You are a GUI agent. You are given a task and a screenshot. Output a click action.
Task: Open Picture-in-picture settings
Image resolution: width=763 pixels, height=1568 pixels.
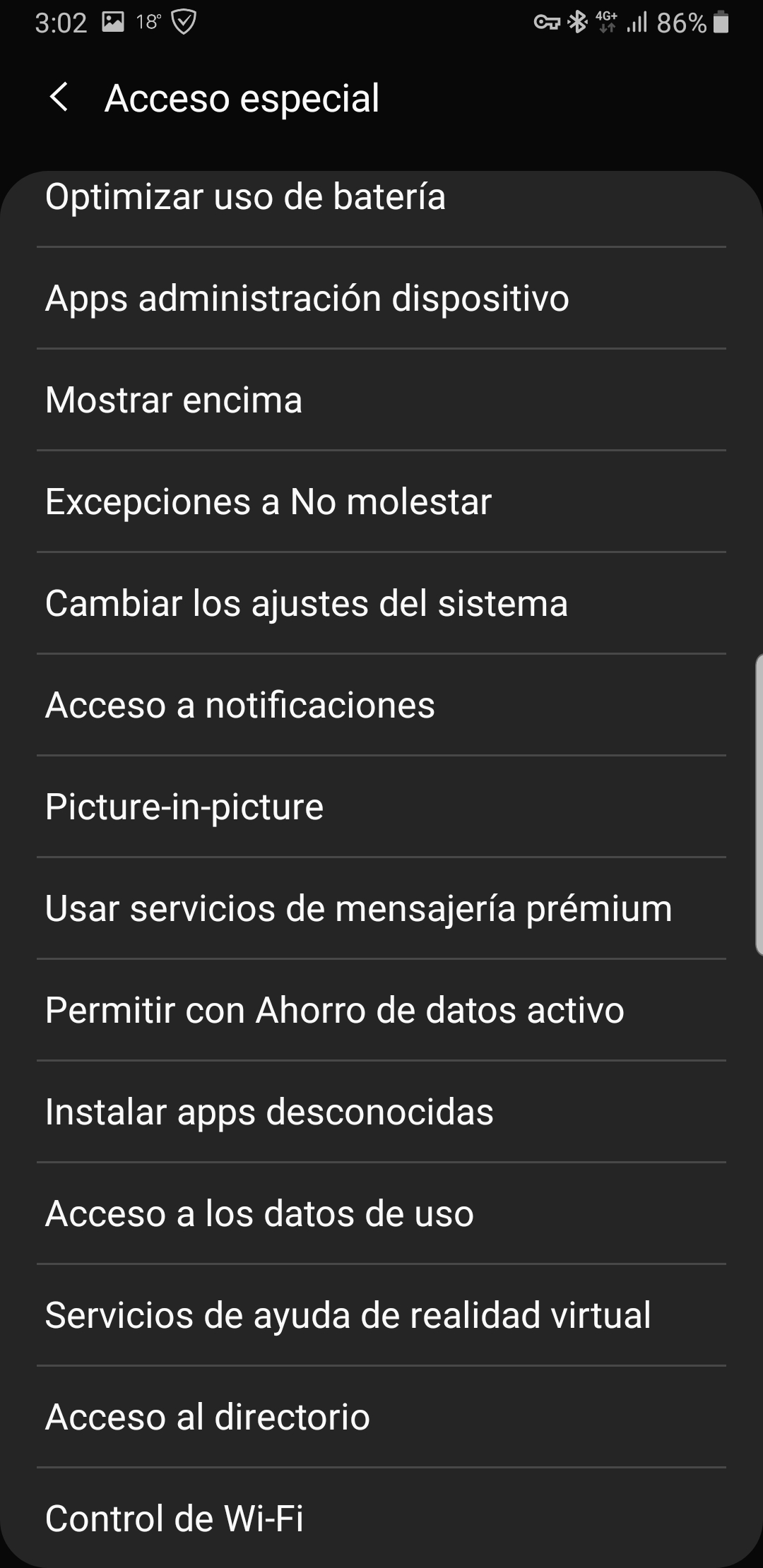184,807
